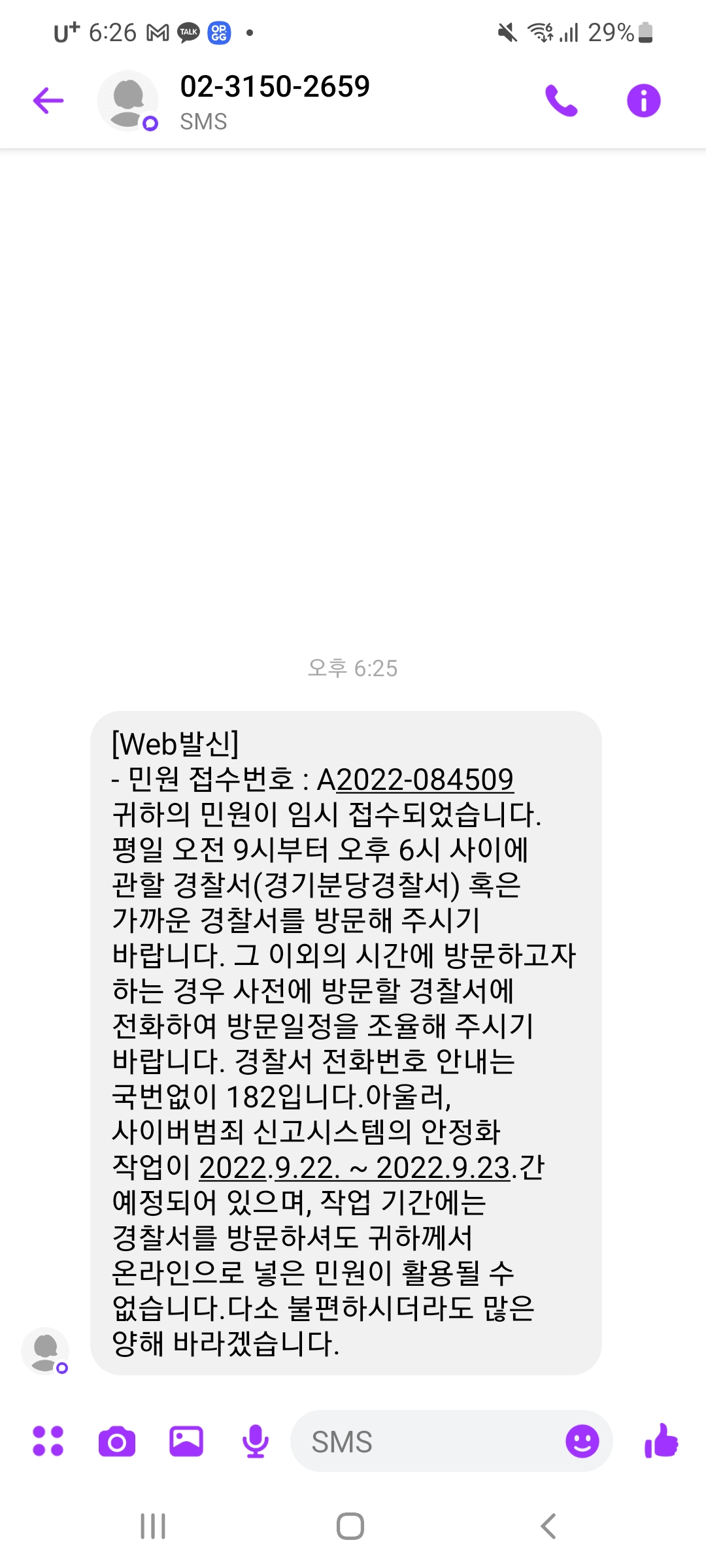The width and height of the screenshot is (706, 1568).
Task: Open the gallery image picker
Action: [186, 1441]
